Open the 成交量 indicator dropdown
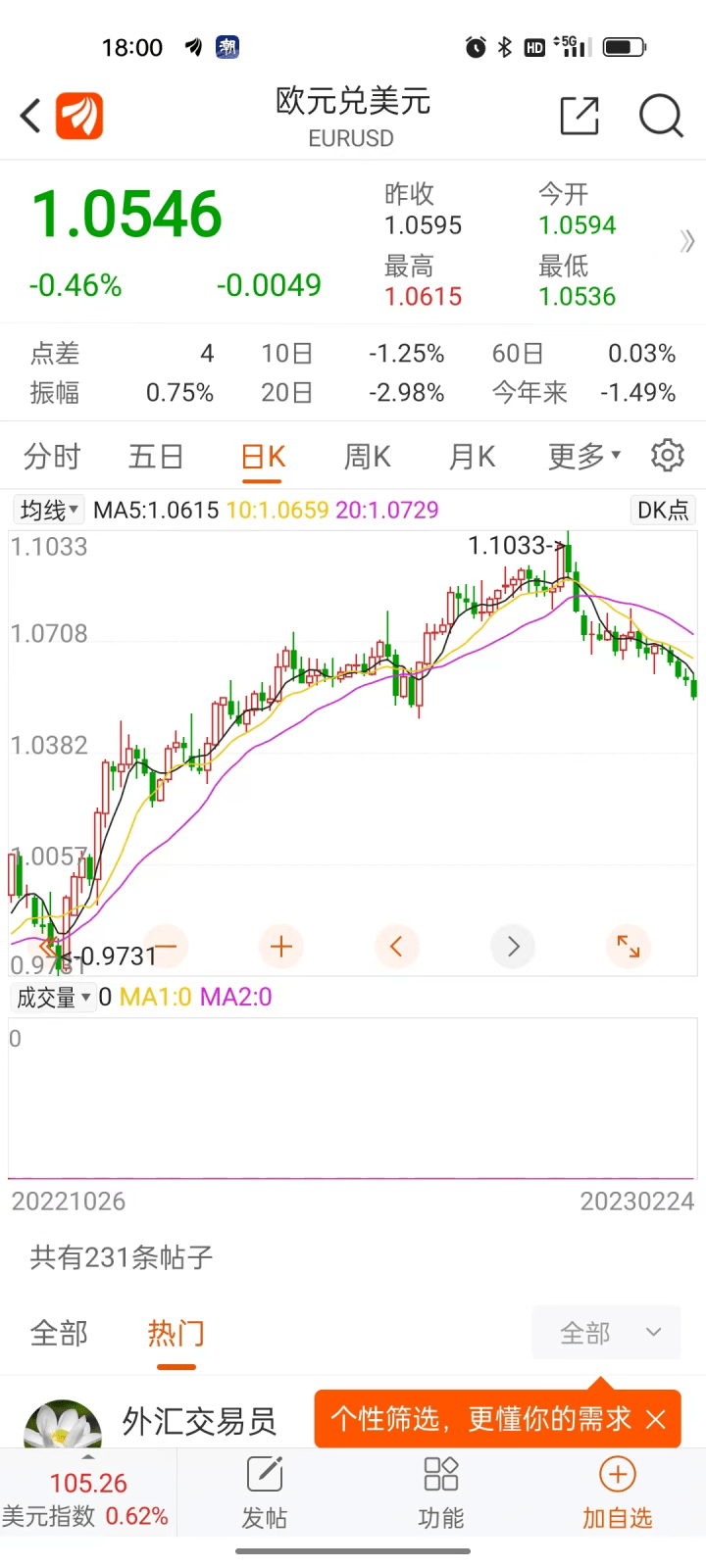 [x=54, y=998]
